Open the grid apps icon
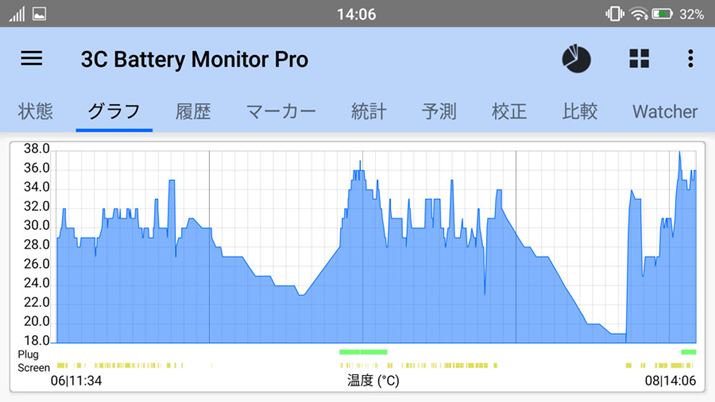The height and width of the screenshot is (402, 715). [639, 59]
